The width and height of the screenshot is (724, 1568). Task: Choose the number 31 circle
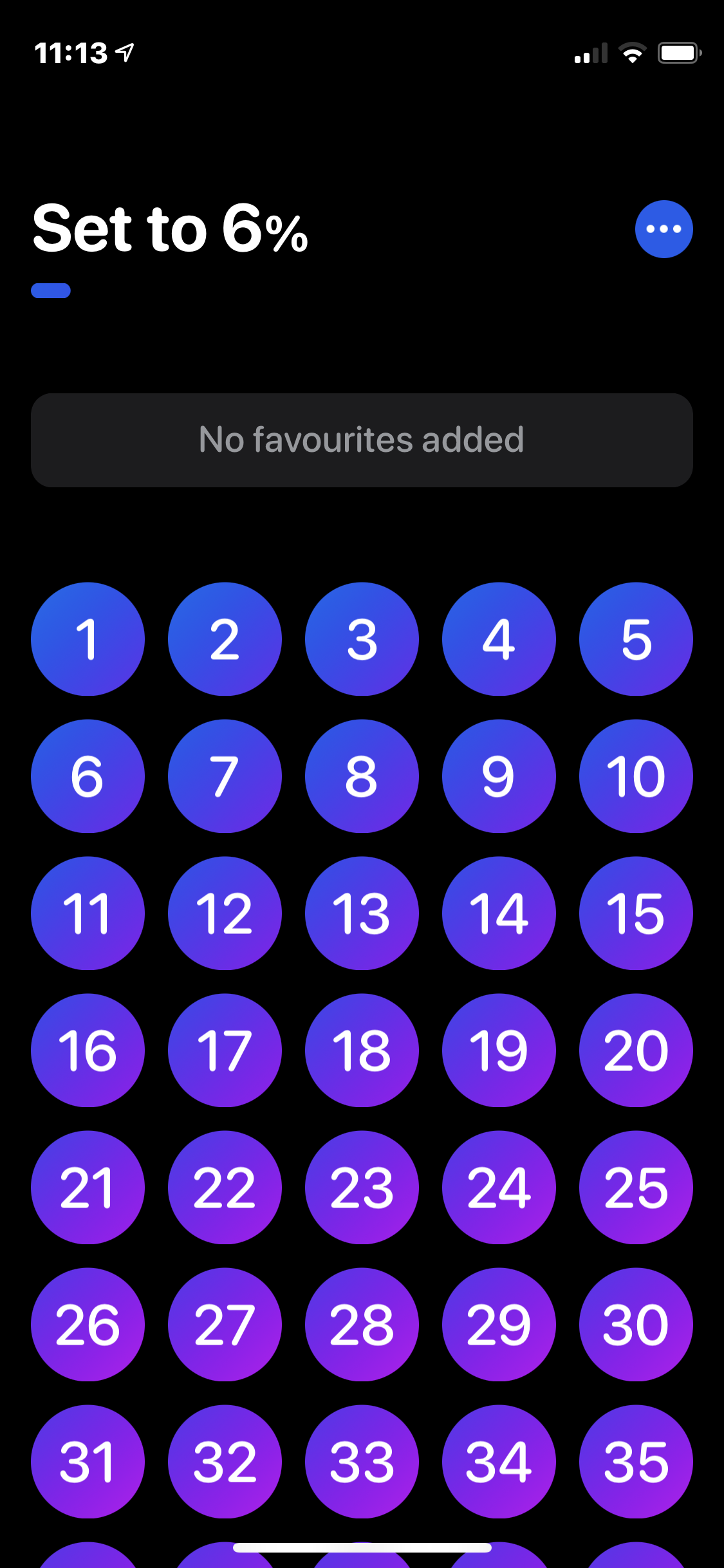(x=88, y=1462)
